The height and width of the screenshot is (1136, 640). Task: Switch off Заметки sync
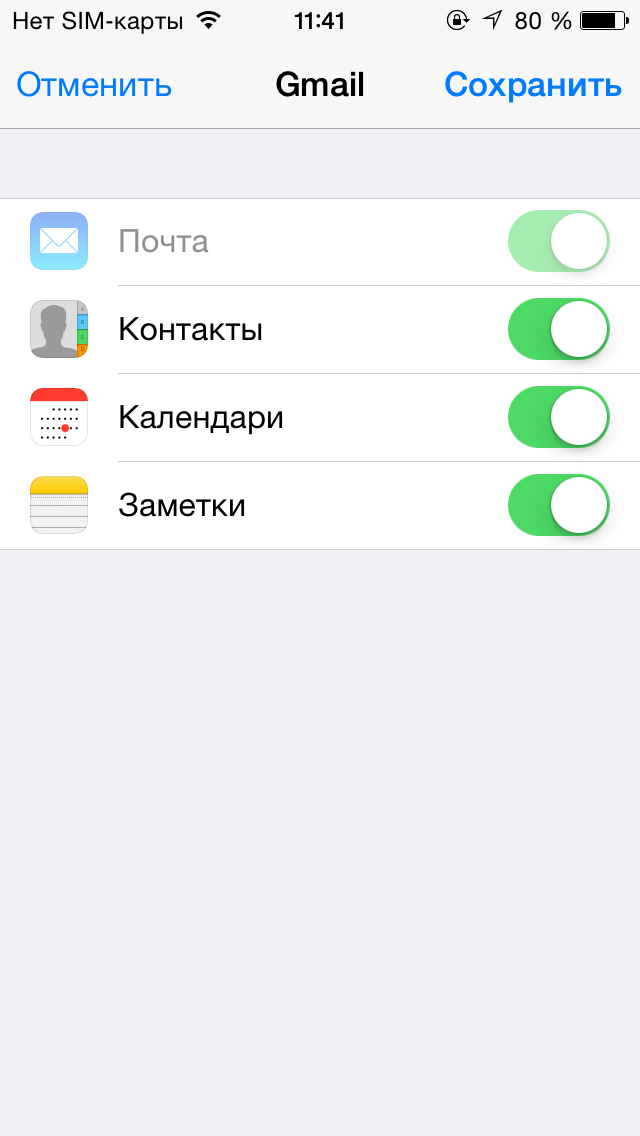click(x=559, y=505)
